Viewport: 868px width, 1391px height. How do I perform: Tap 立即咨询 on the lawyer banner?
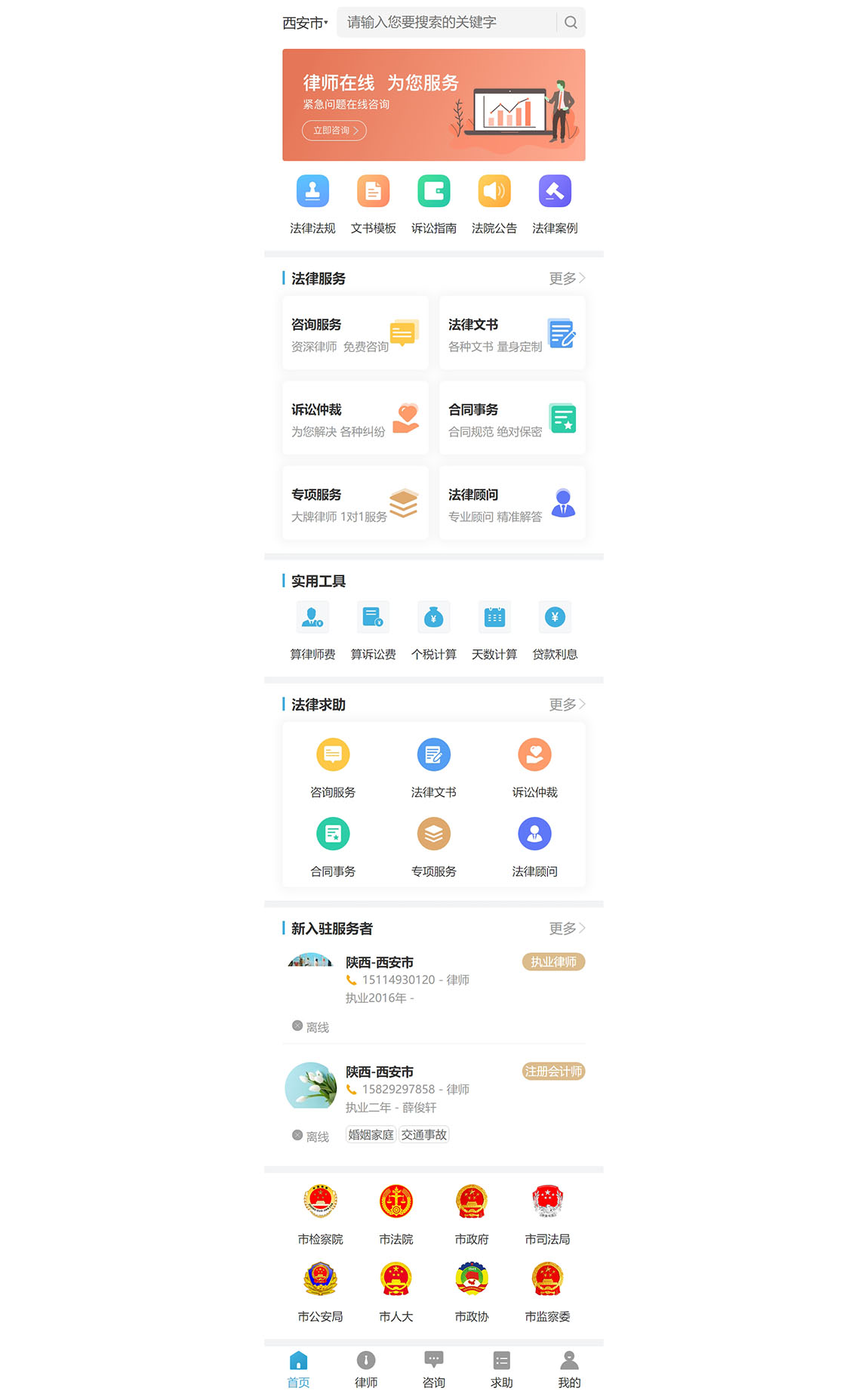[334, 131]
